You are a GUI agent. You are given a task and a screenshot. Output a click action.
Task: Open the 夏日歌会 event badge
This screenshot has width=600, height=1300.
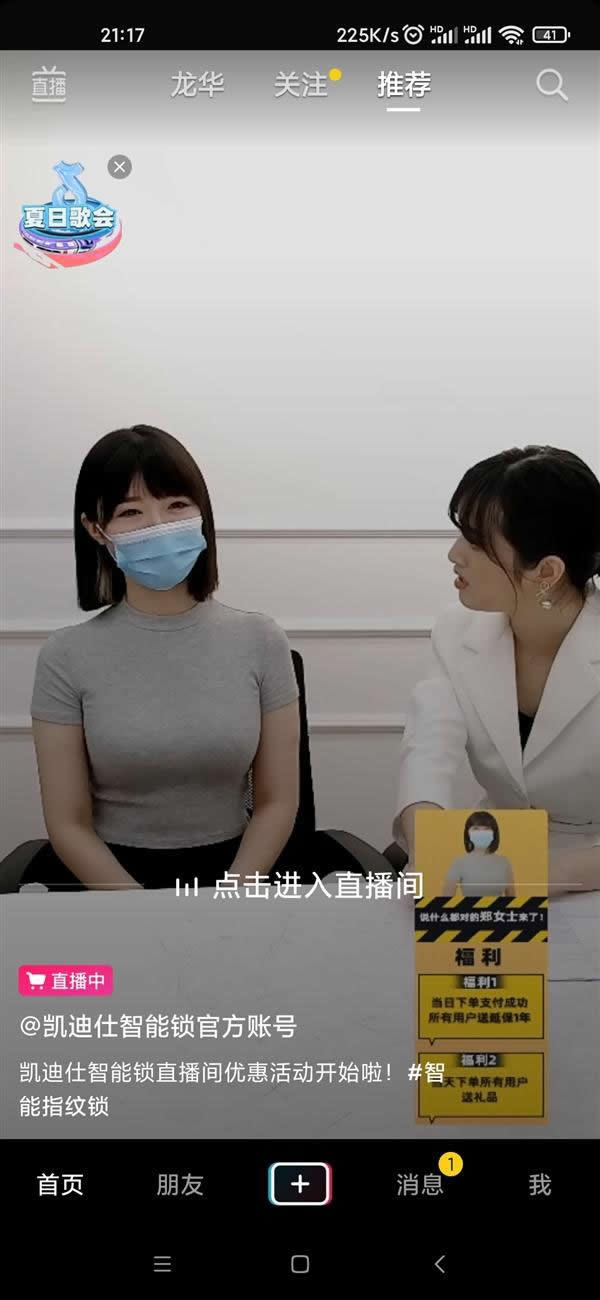pyautogui.click(x=68, y=220)
